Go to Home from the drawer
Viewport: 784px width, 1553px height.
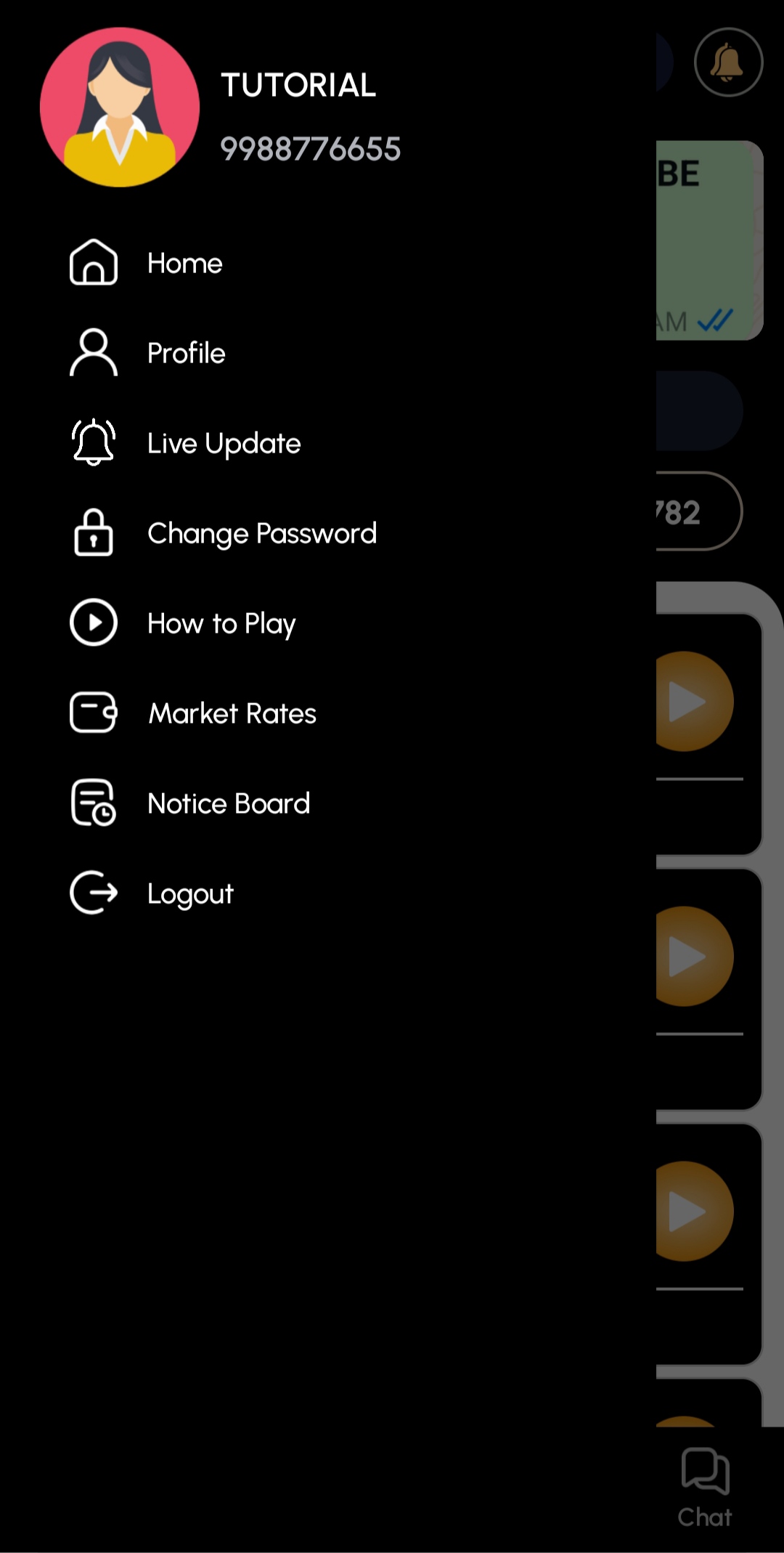tap(184, 263)
